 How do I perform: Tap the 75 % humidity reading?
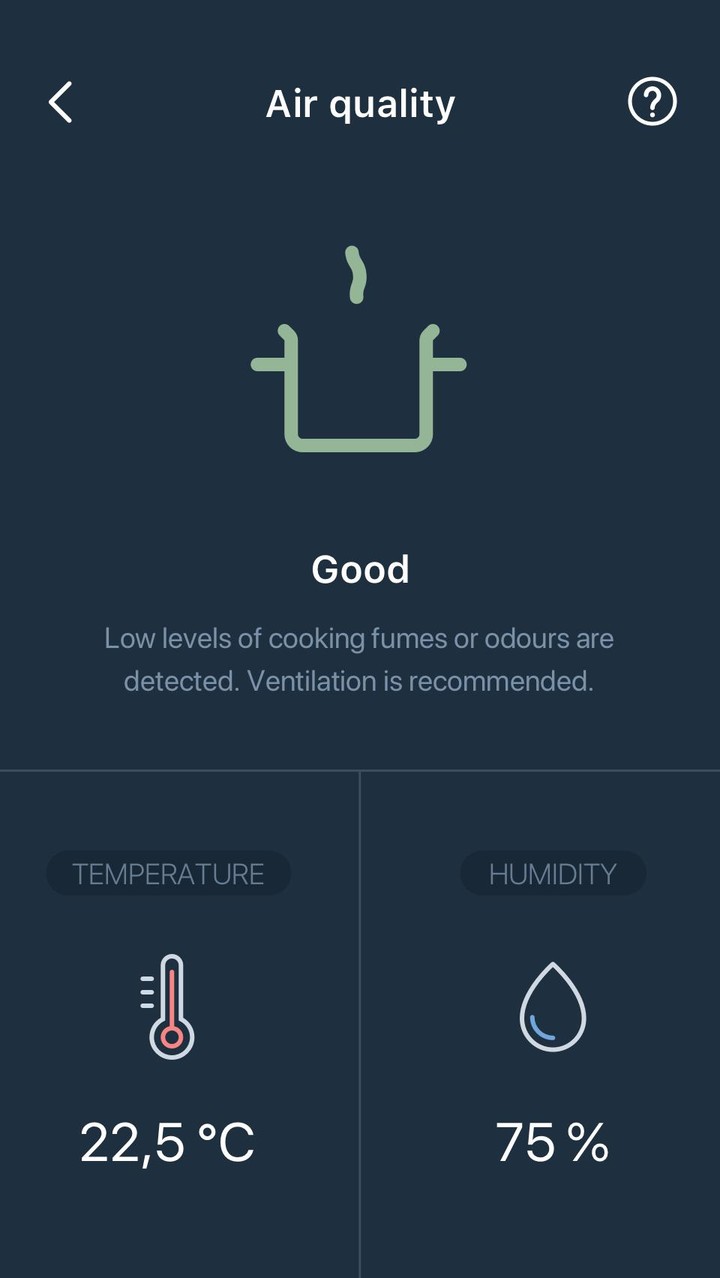click(553, 1140)
